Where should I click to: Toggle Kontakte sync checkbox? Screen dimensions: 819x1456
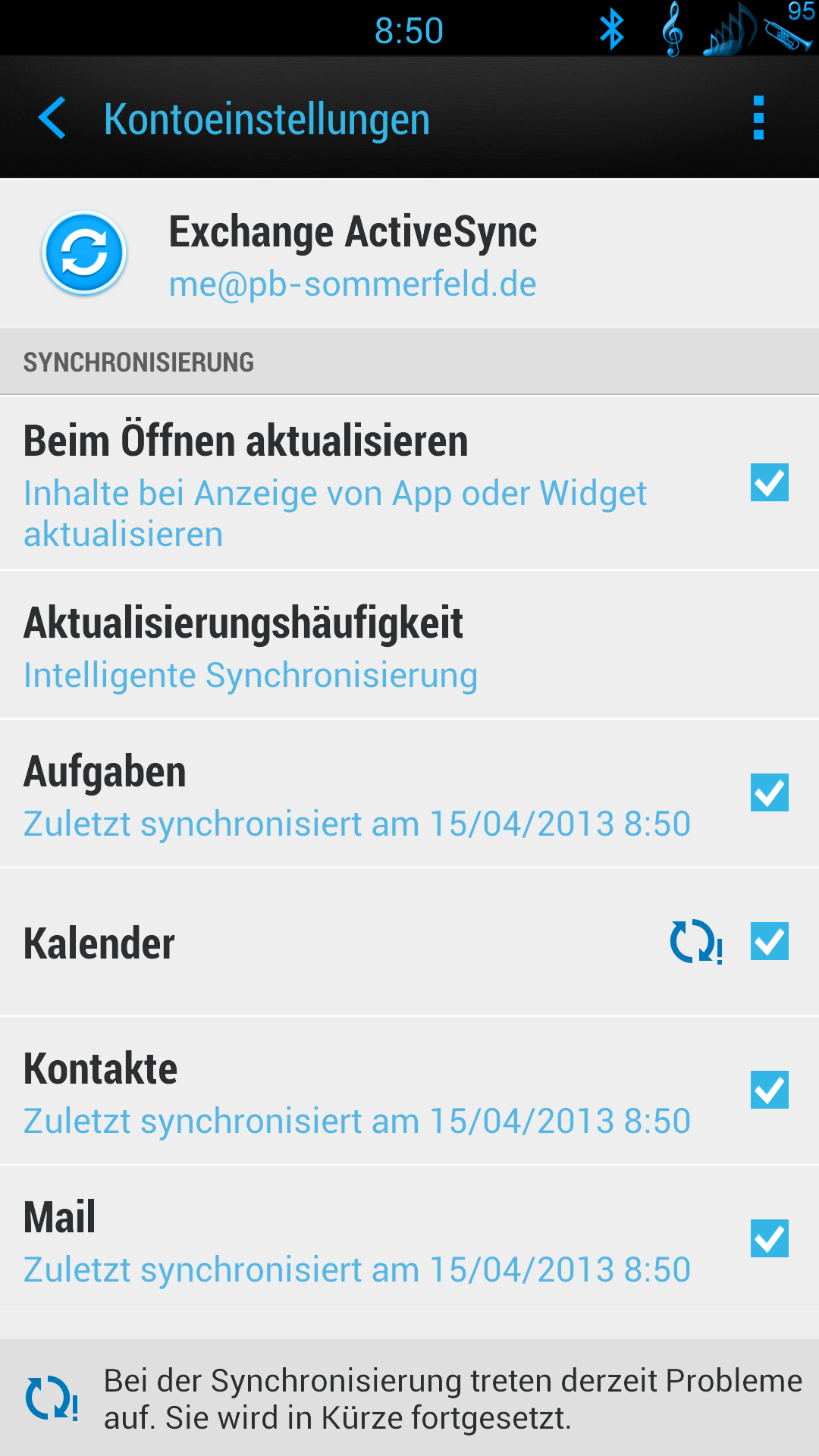(769, 1090)
